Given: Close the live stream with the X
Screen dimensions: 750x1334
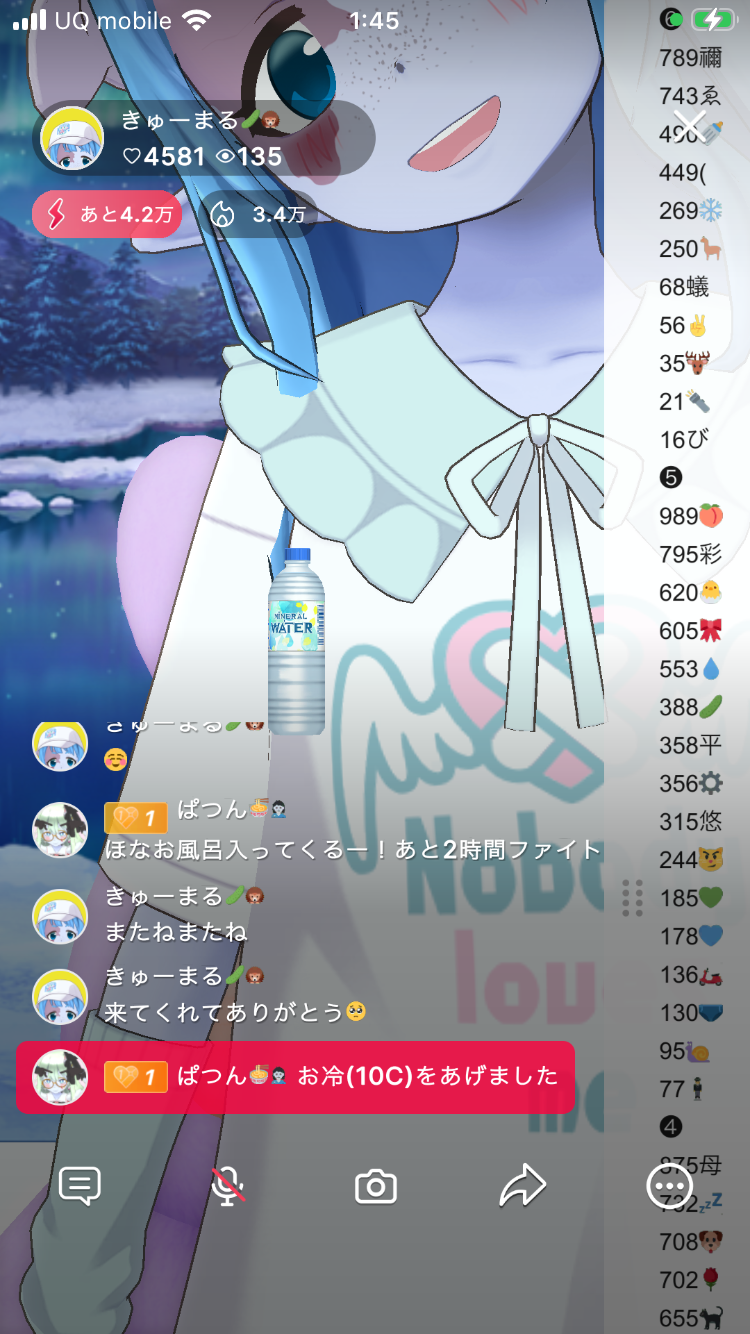Looking at the screenshot, I should point(690,125).
